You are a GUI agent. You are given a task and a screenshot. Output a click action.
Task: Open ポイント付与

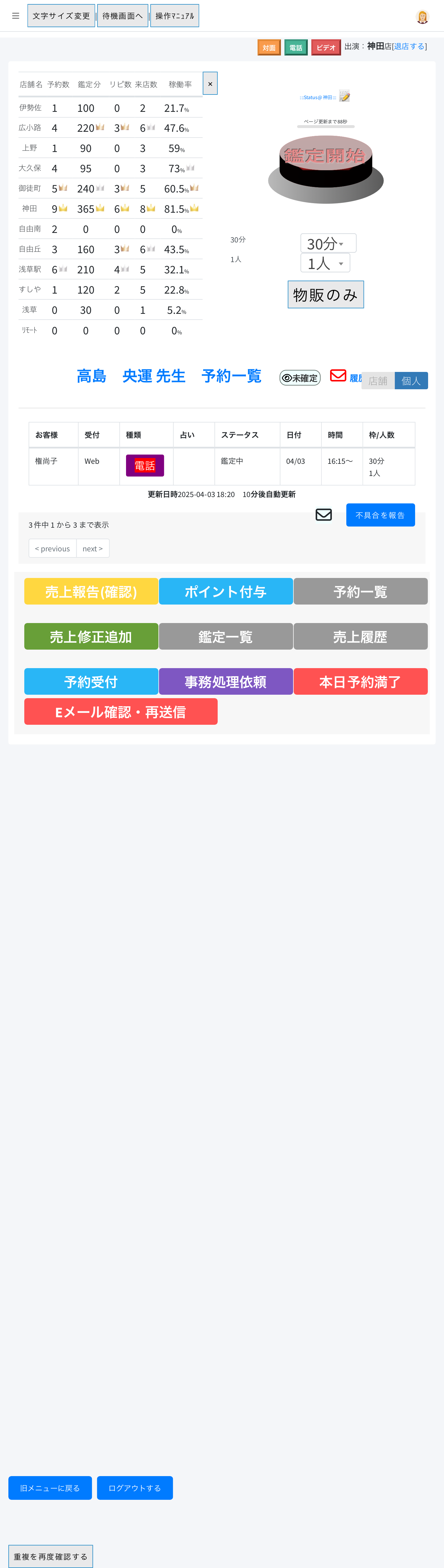pyautogui.click(x=225, y=592)
